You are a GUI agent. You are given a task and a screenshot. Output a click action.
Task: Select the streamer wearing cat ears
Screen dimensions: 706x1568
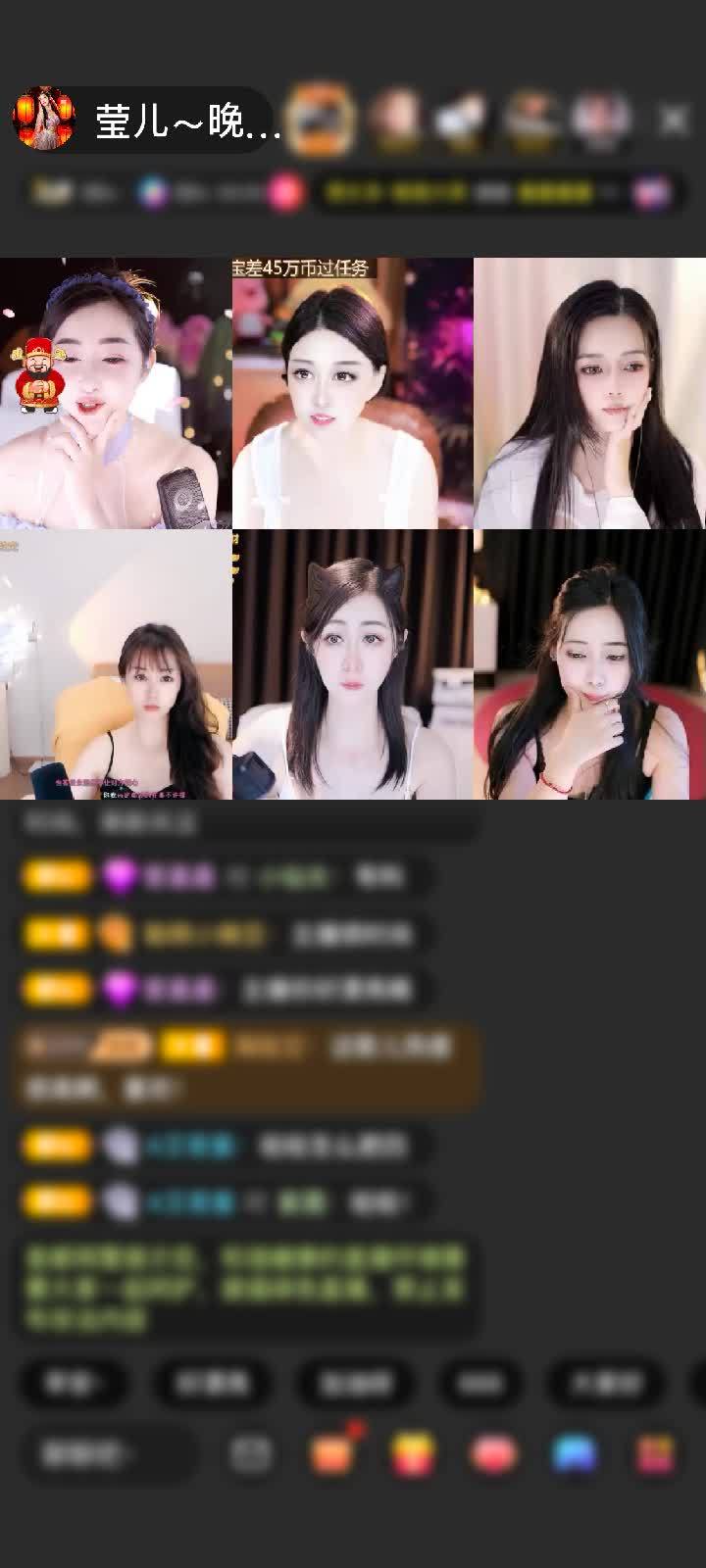[x=353, y=664]
